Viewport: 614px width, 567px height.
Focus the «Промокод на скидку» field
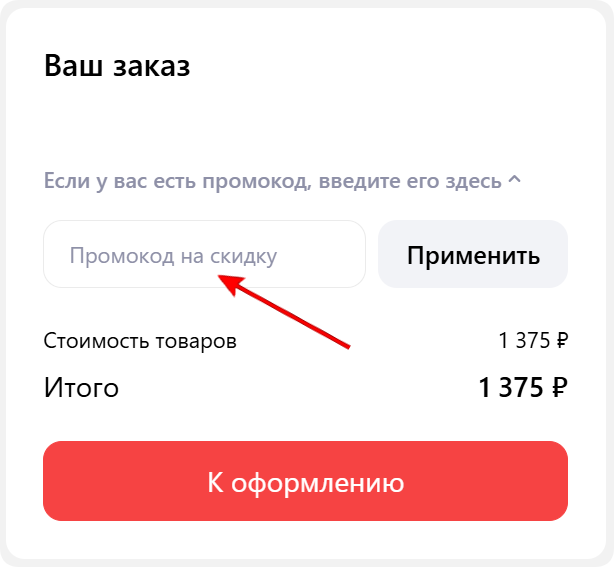pos(204,255)
